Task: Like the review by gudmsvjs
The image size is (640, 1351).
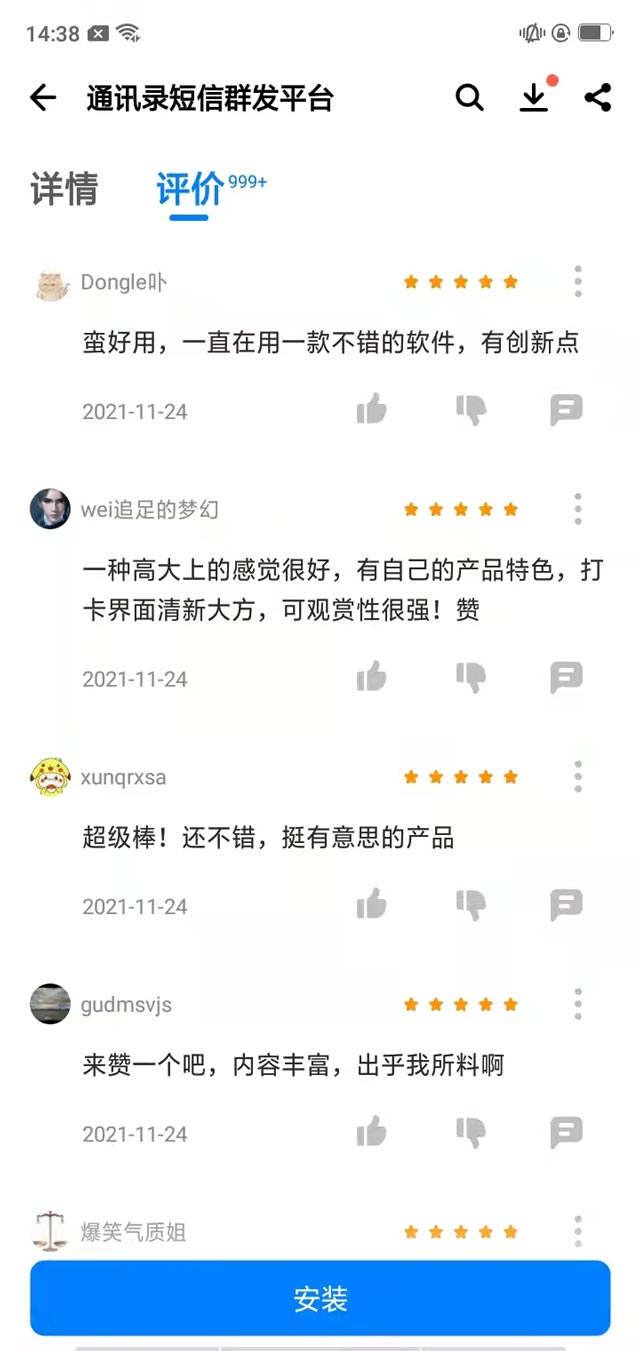Action: pyautogui.click(x=372, y=1132)
